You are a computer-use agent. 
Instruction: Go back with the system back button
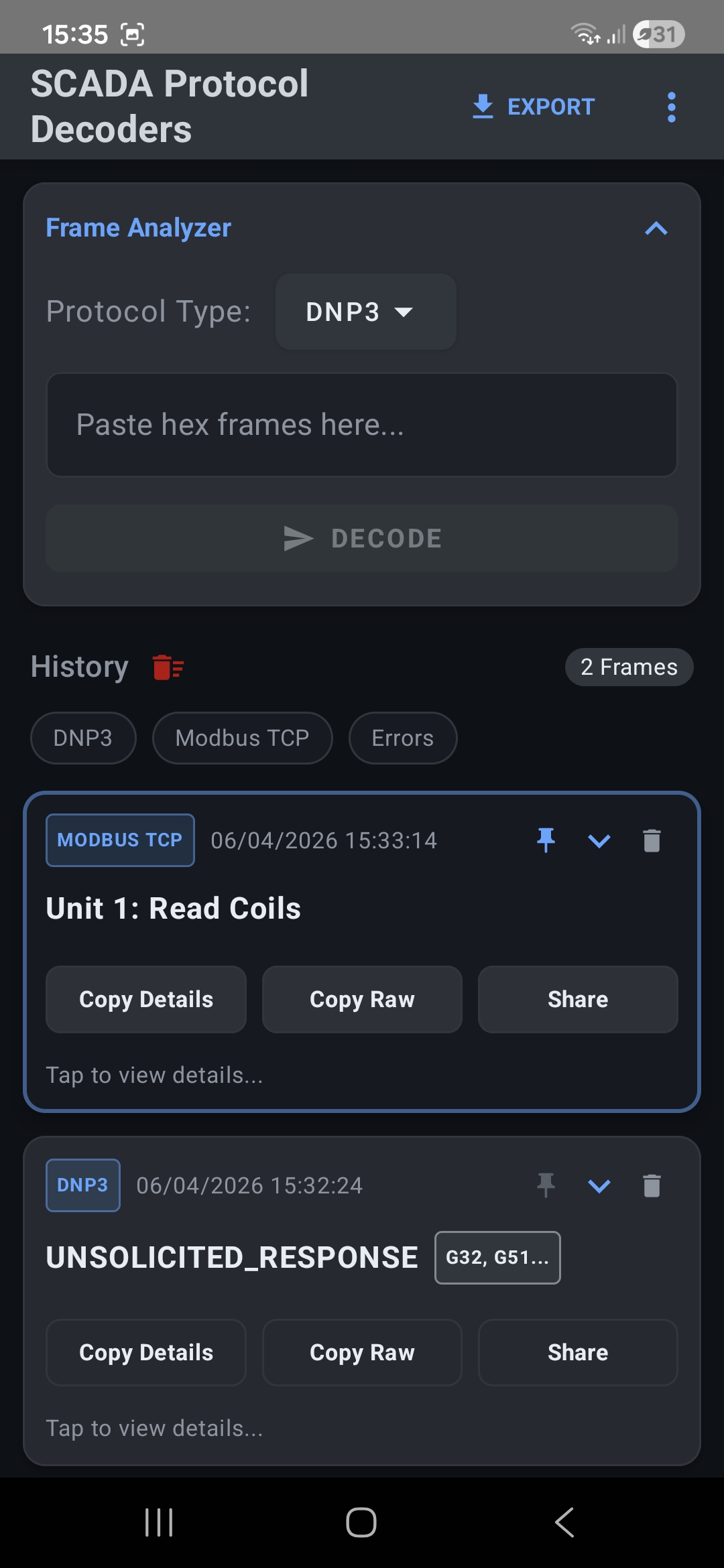coord(564,1522)
